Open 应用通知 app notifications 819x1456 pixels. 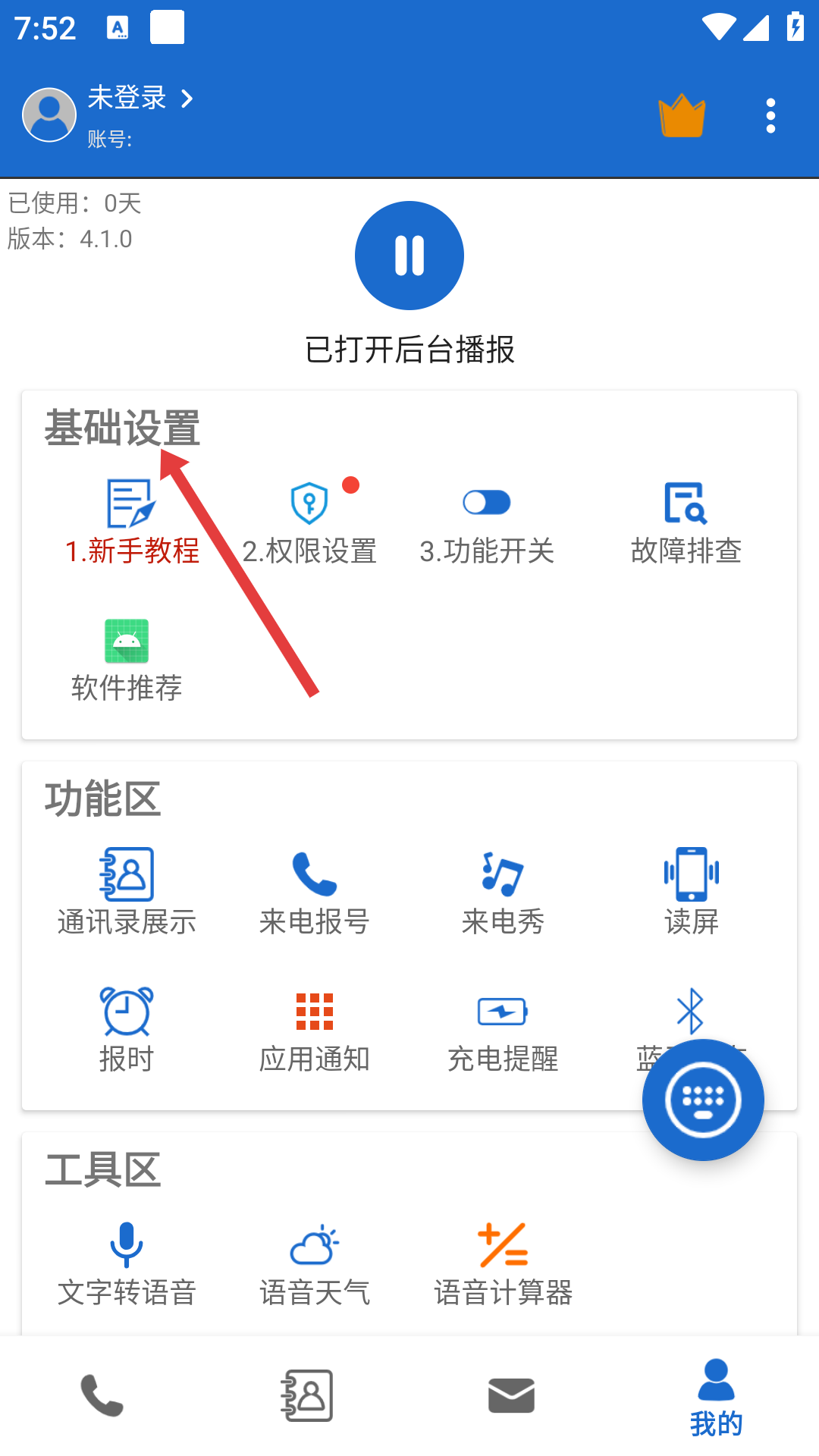tap(315, 1028)
